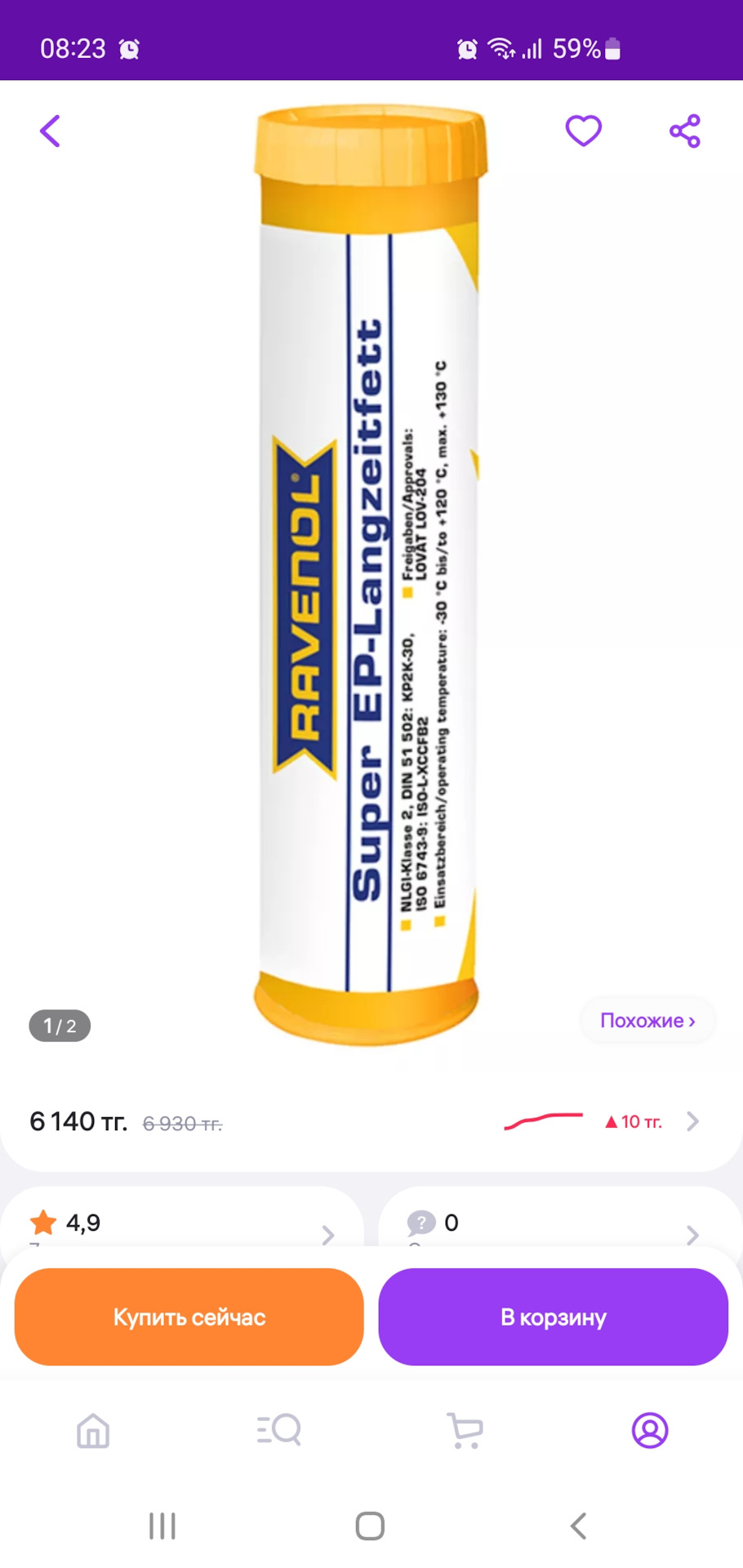Tap the system back button
The image size is (743, 1568).
[x=578, y=1526]
